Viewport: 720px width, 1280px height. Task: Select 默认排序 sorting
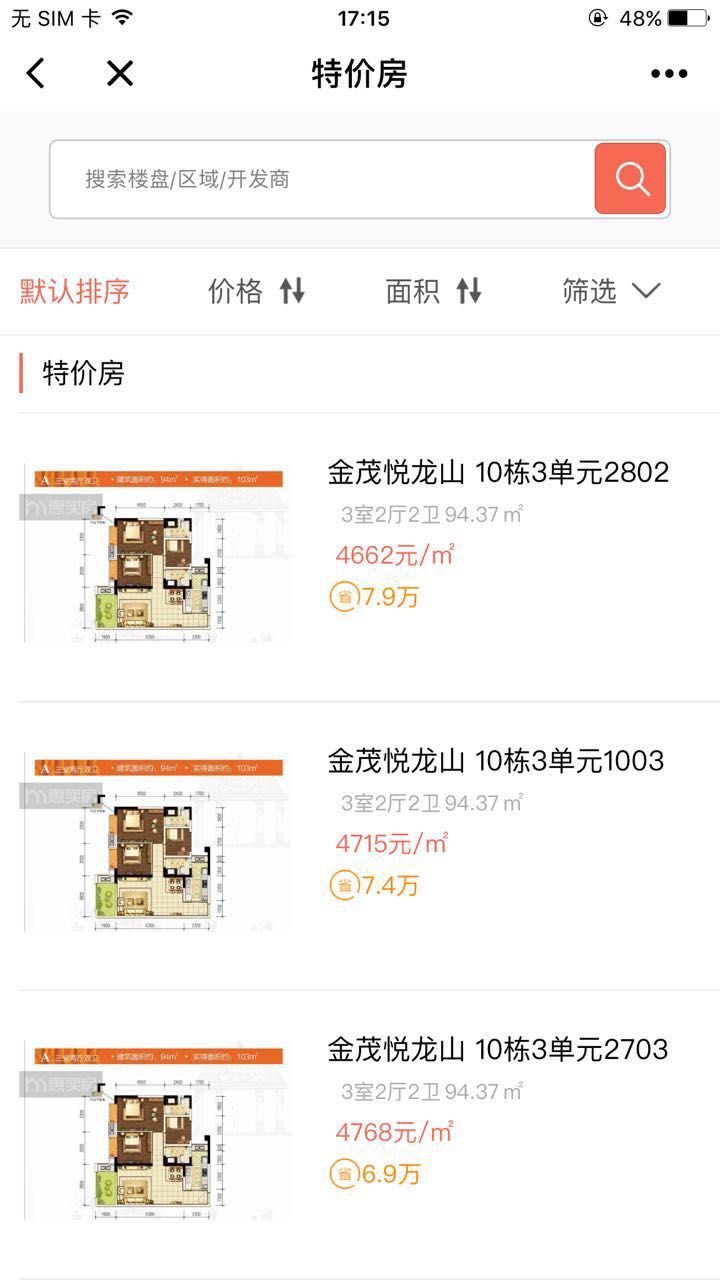(75, 291)
